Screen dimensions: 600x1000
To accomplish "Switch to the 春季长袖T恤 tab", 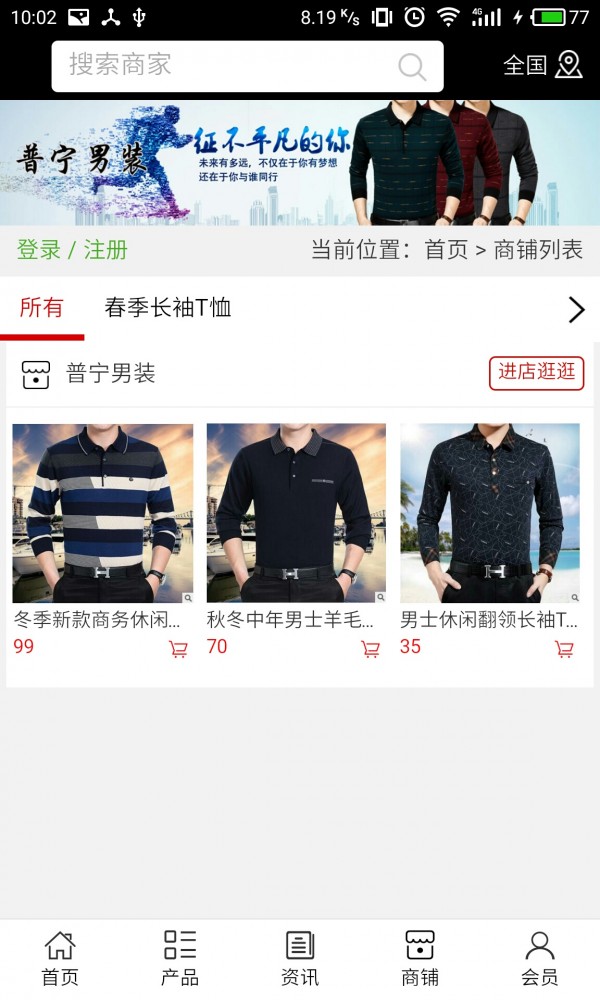I will (167, 308).
